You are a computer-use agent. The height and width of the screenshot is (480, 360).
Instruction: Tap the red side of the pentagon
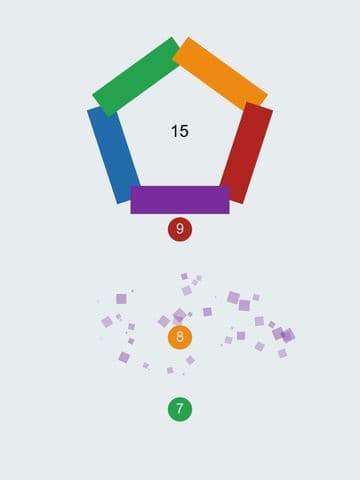tap(247, 153)
